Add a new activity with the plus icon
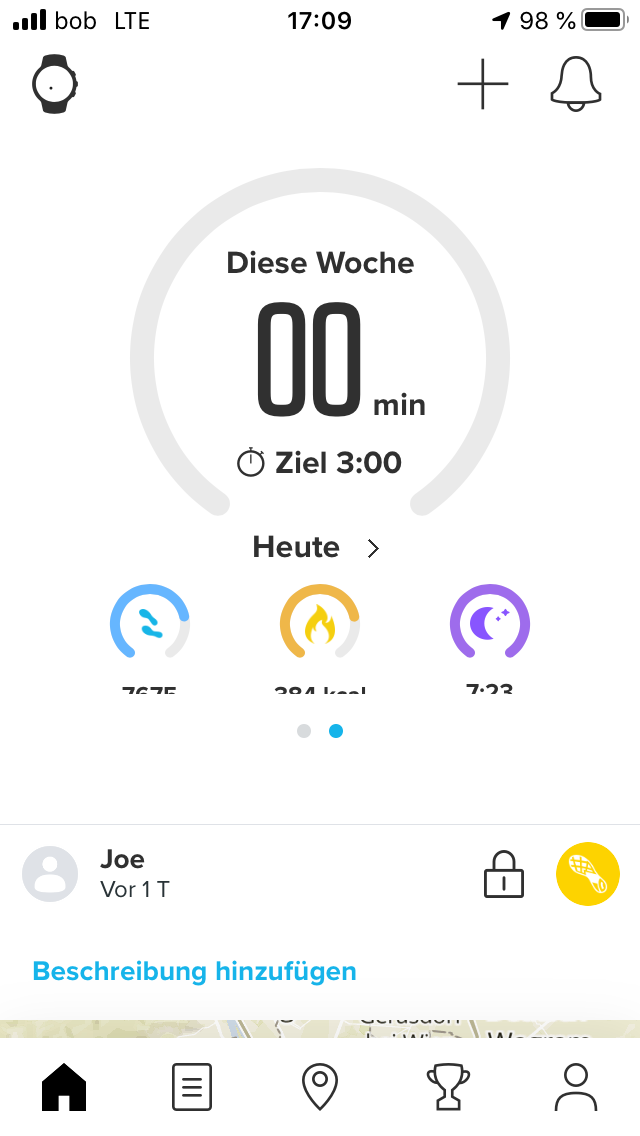This screenshot has height=1136, width=640. (x=483, y=85)
